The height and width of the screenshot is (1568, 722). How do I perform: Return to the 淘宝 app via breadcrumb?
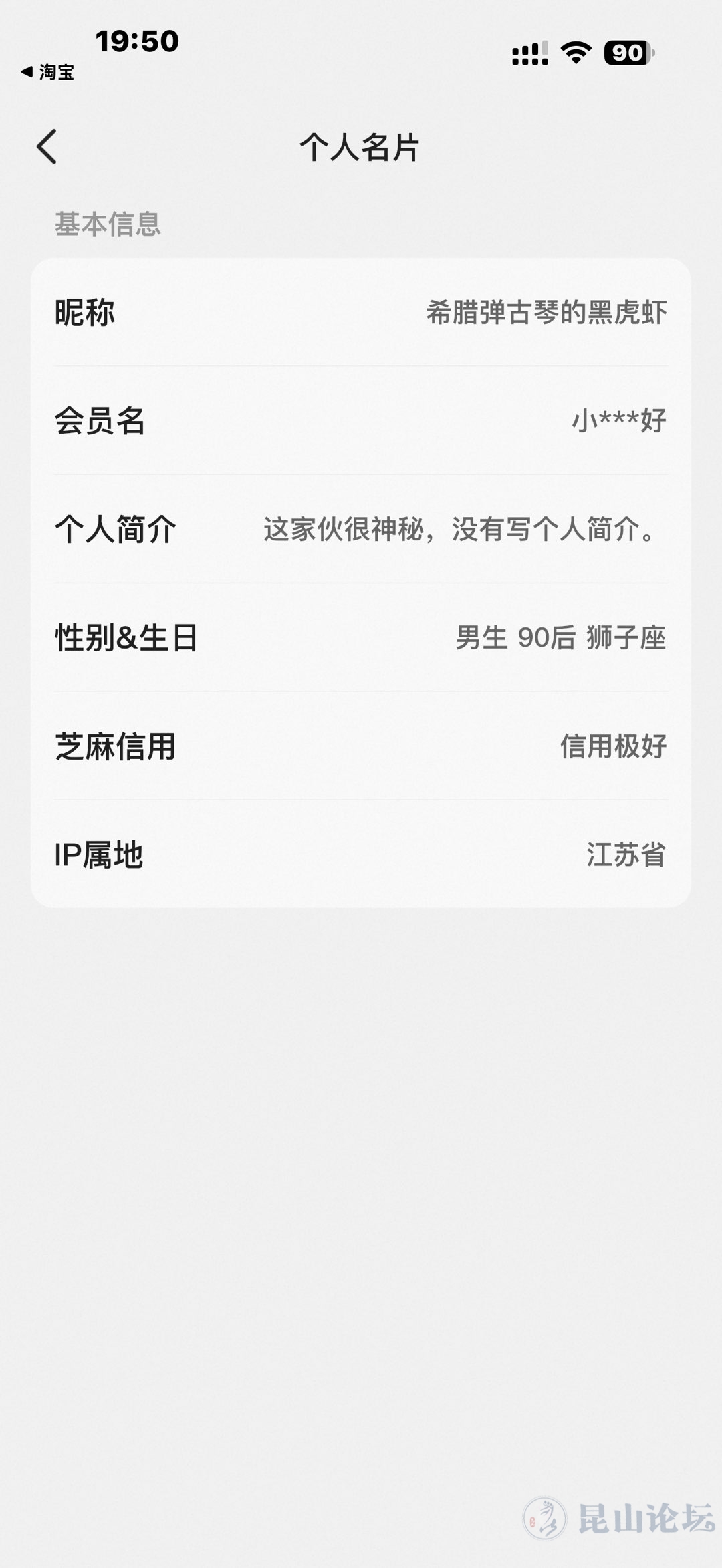coord(48,72)
